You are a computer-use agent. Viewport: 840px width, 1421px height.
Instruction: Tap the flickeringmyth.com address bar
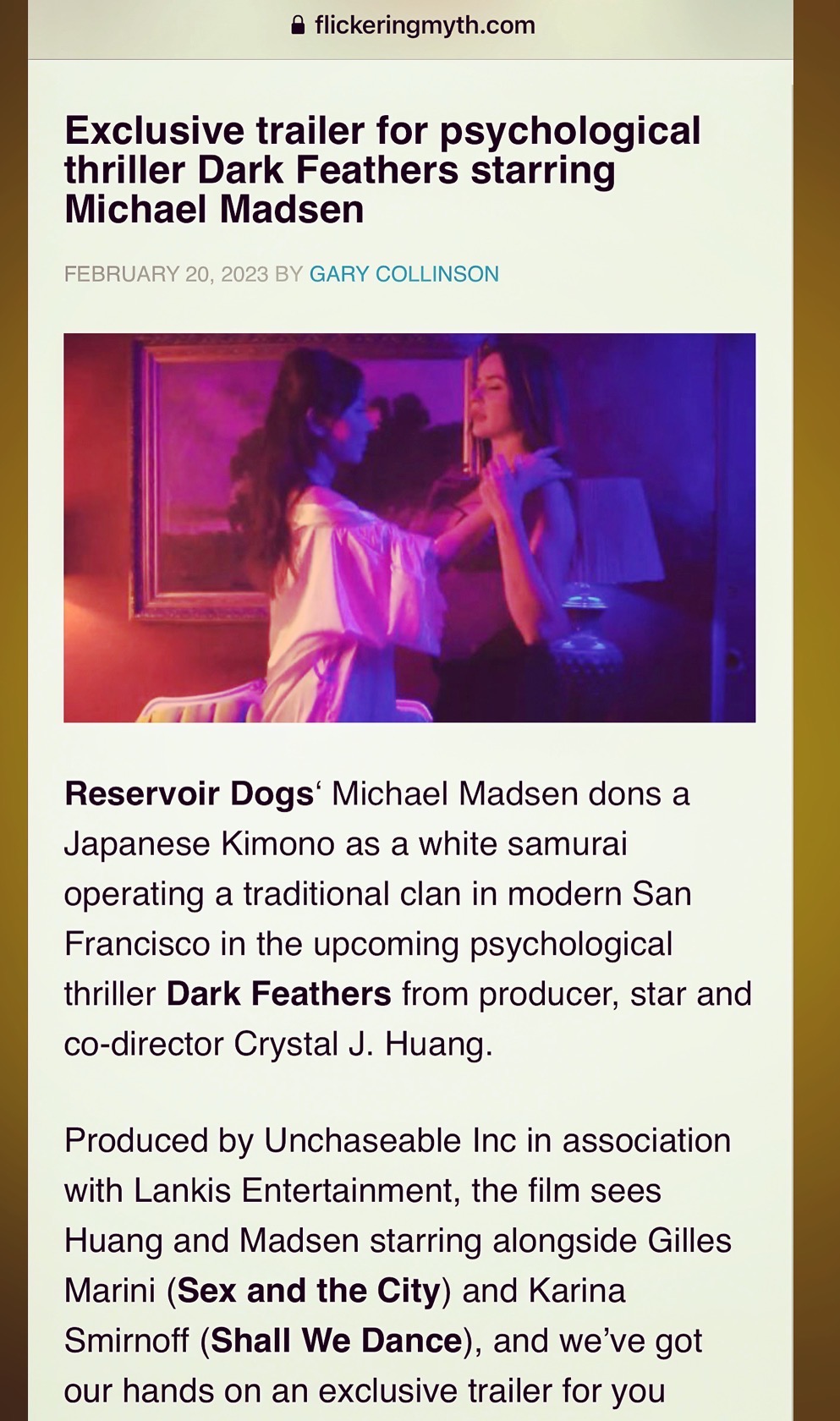click(x=412, y=25)
